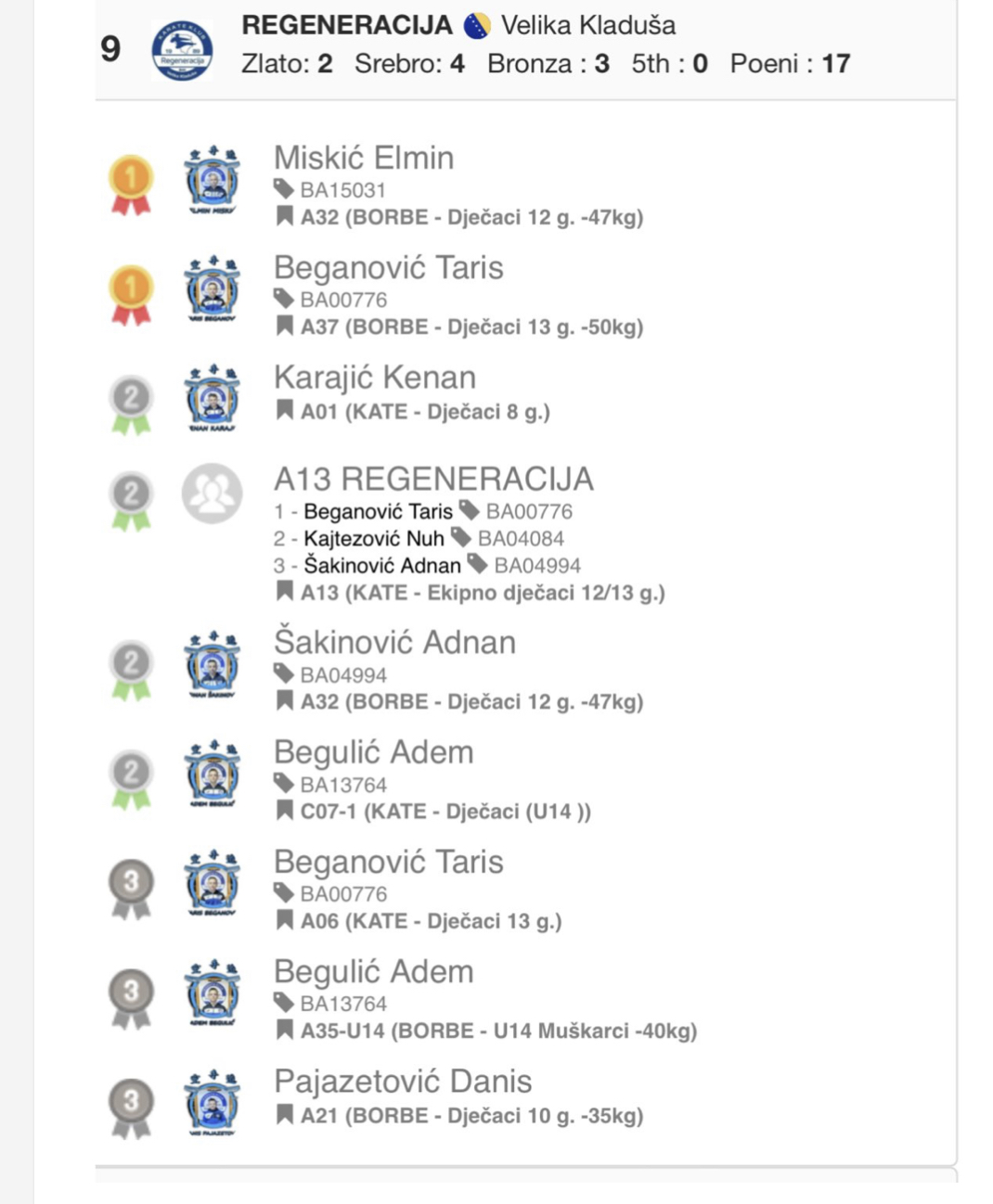Open Pajazetović Danis's bronze medal entry
The width and height of the screenshot is (993, 1204).
click(402, 1082)
